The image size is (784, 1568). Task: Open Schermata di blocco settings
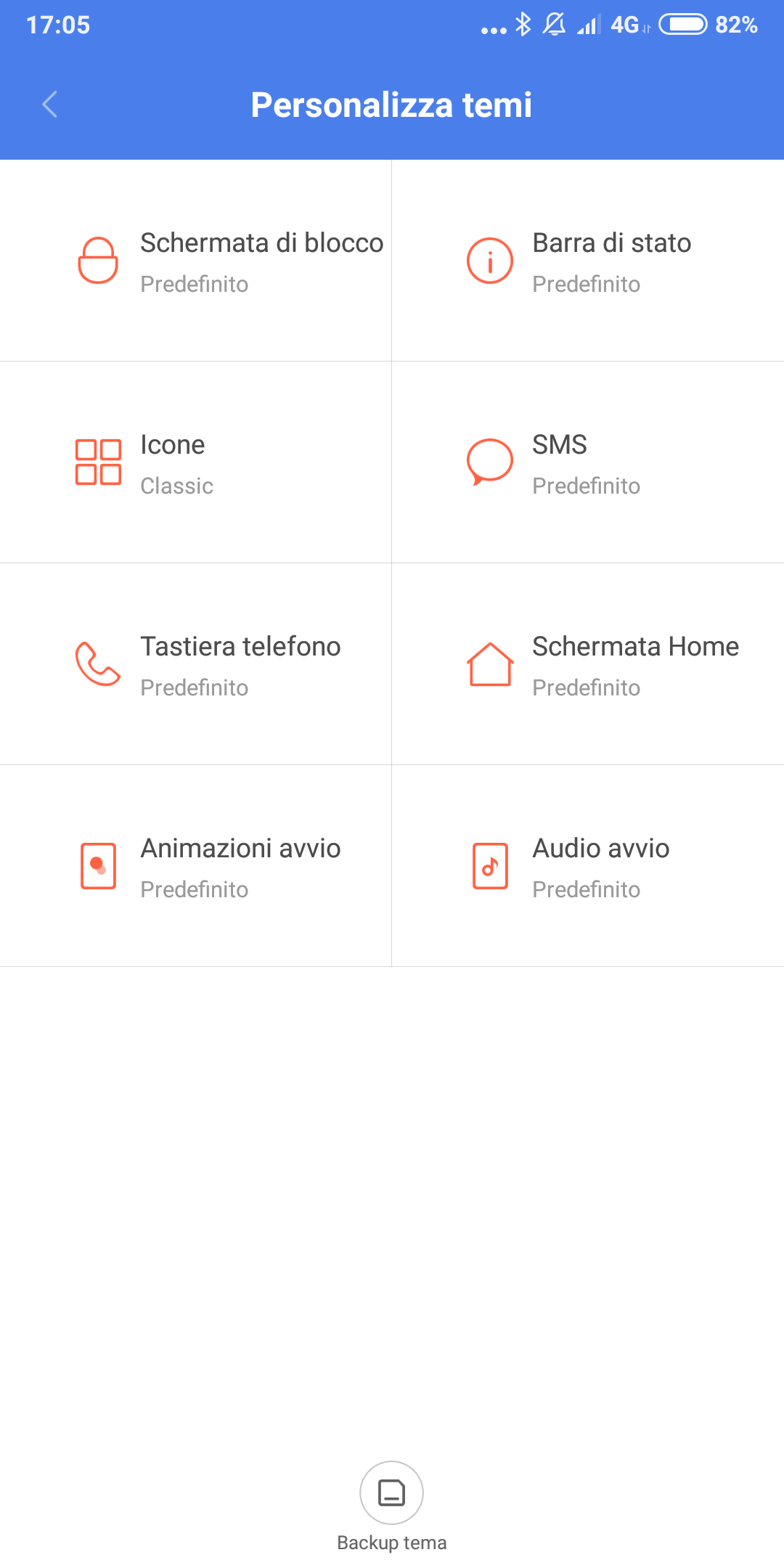(196, 261)
